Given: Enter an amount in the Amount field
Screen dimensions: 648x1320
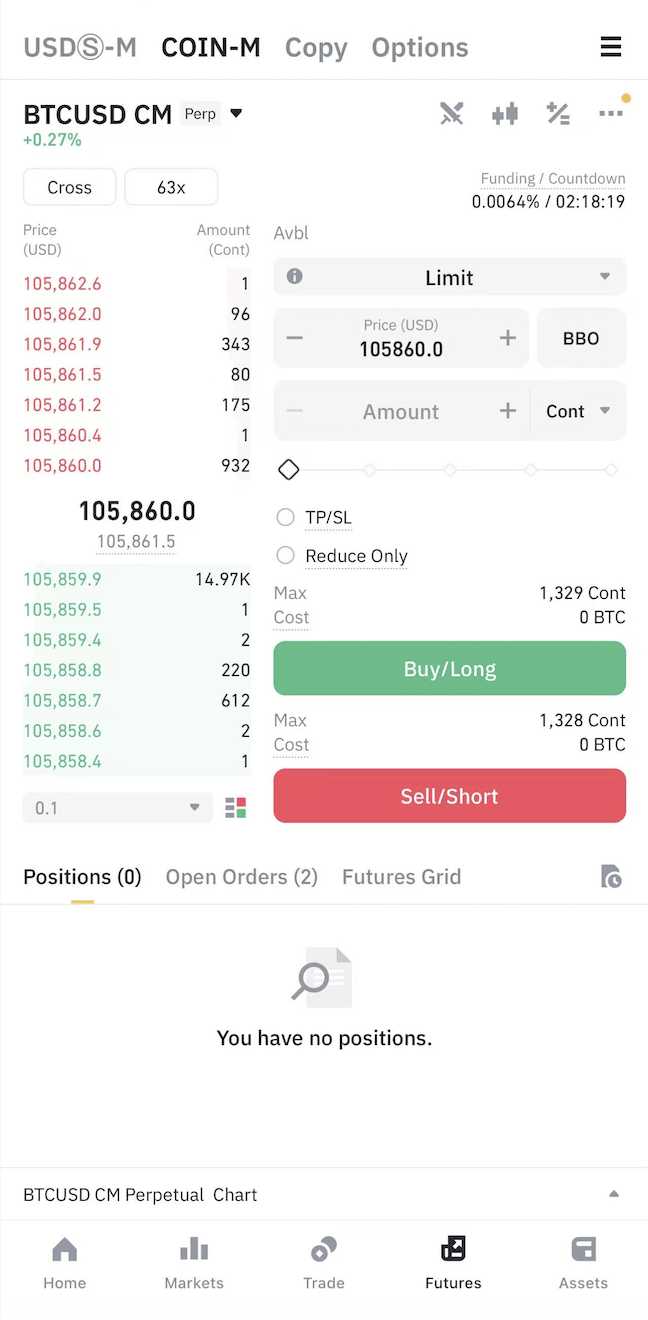Looking at the screenshot, I should [401, 411].
